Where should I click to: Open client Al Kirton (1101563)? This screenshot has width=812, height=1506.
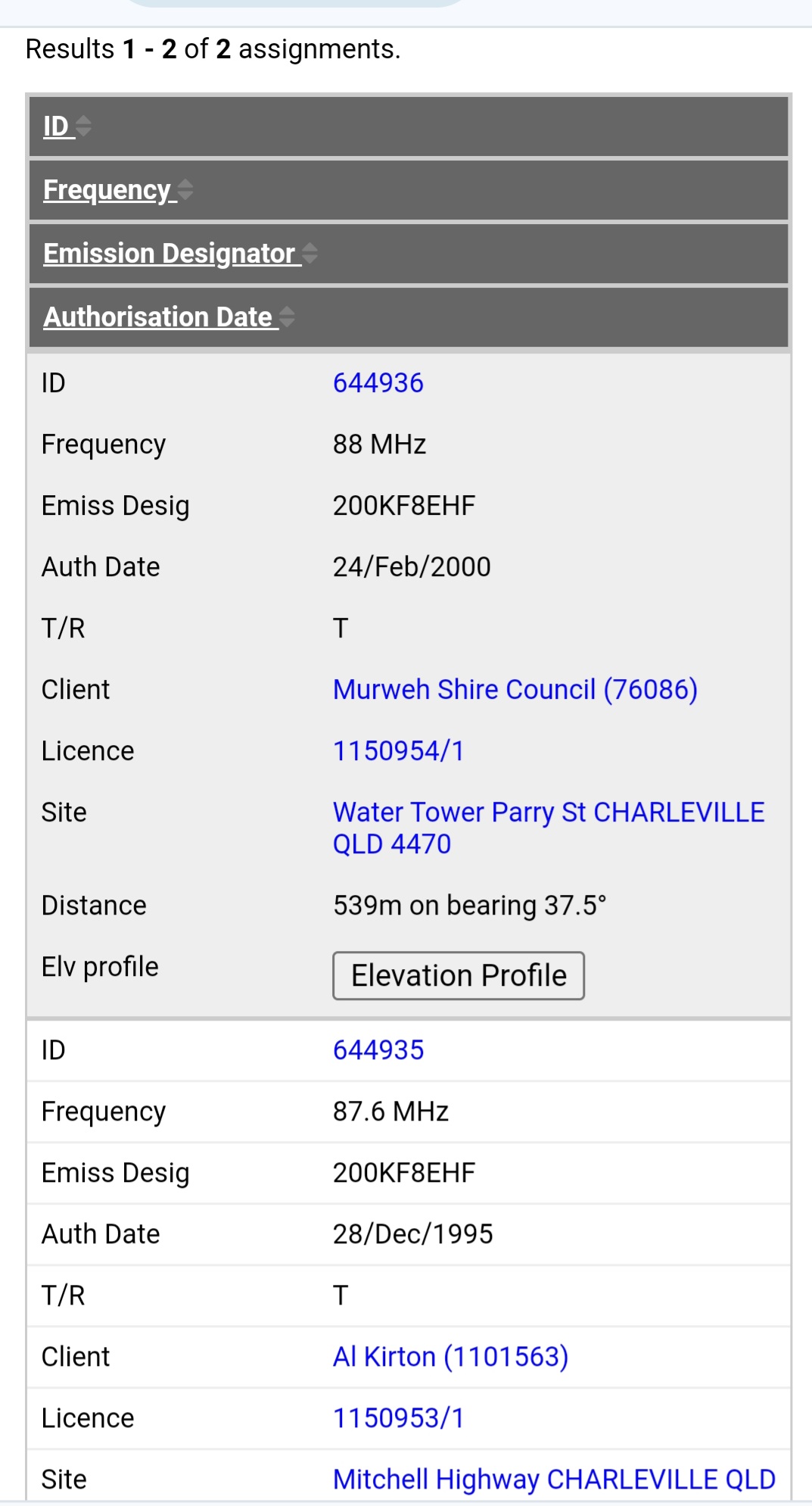pyautogui.click(x=450, y=1357)
